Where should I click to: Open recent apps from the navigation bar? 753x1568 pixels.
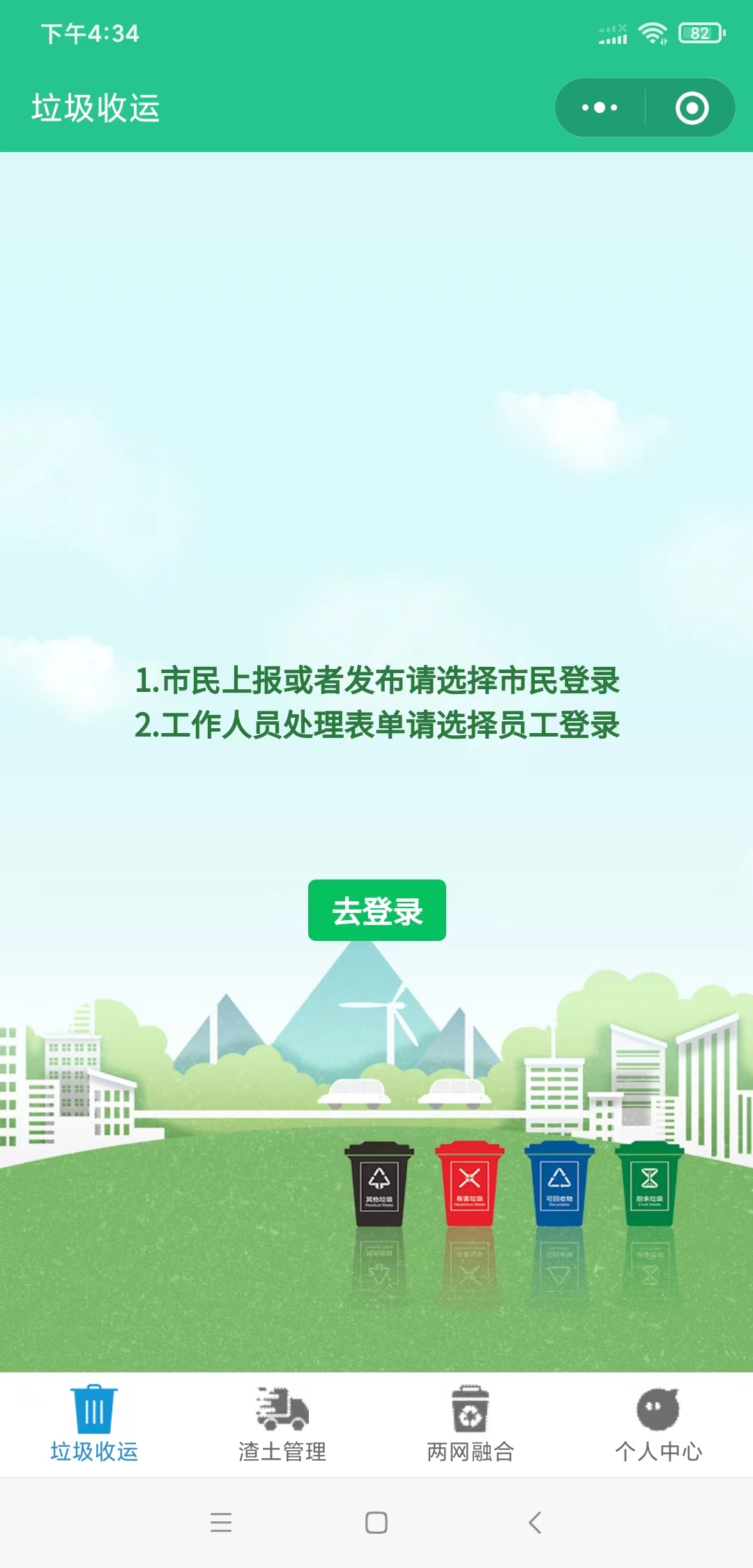coord(220,1522)
